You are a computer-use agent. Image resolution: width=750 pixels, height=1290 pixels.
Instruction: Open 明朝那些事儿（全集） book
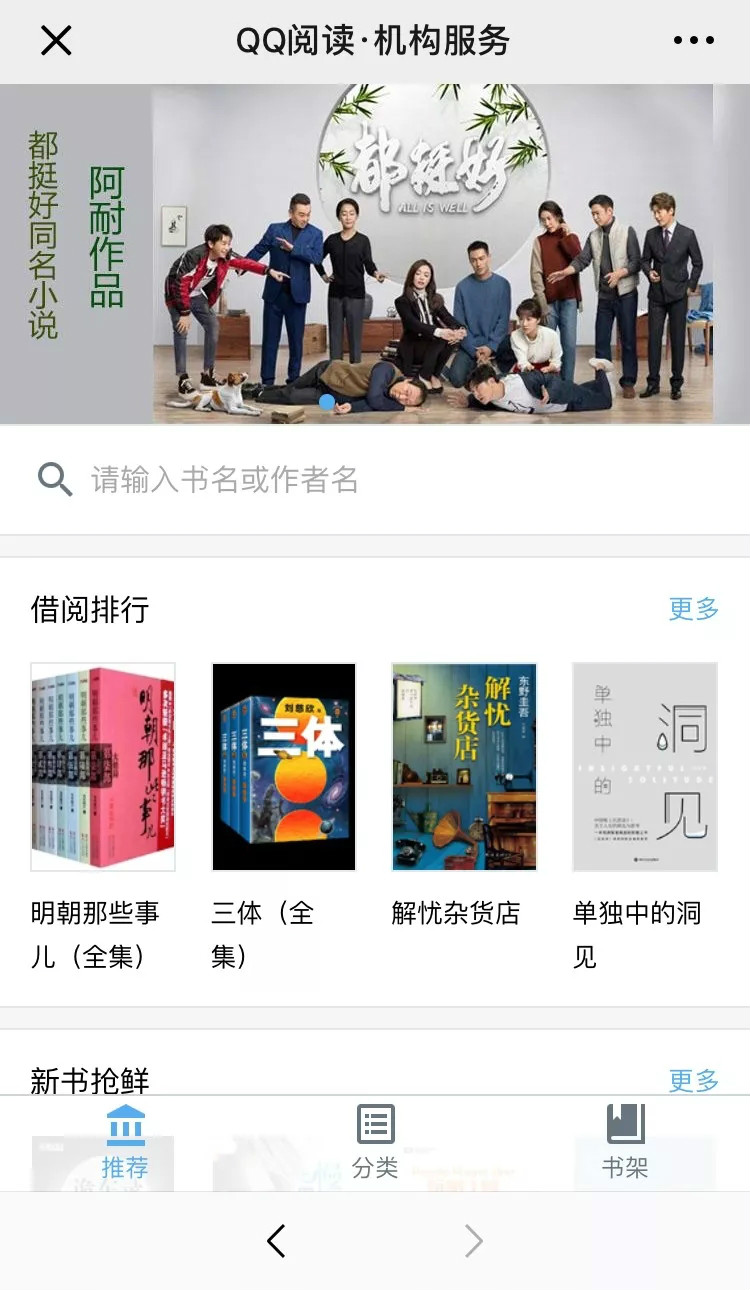[103, 767]
